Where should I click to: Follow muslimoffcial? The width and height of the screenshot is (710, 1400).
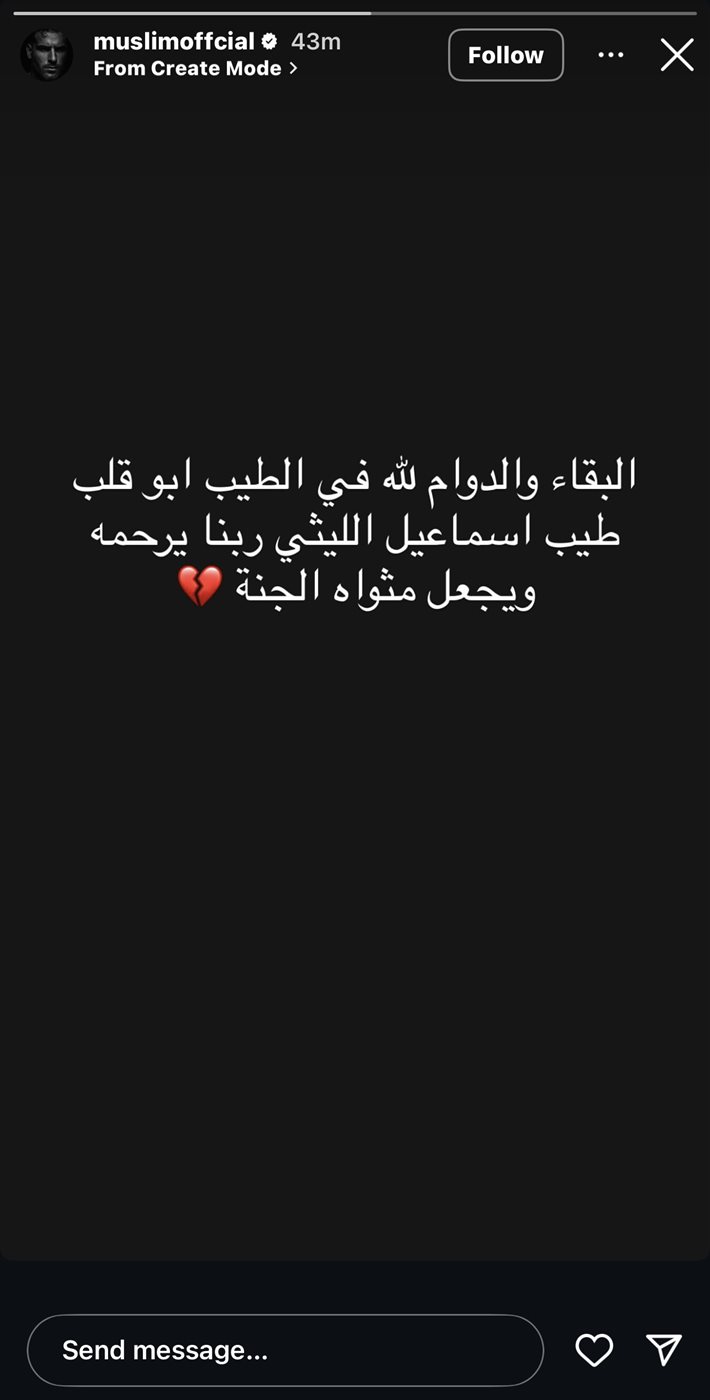(505, 55)
